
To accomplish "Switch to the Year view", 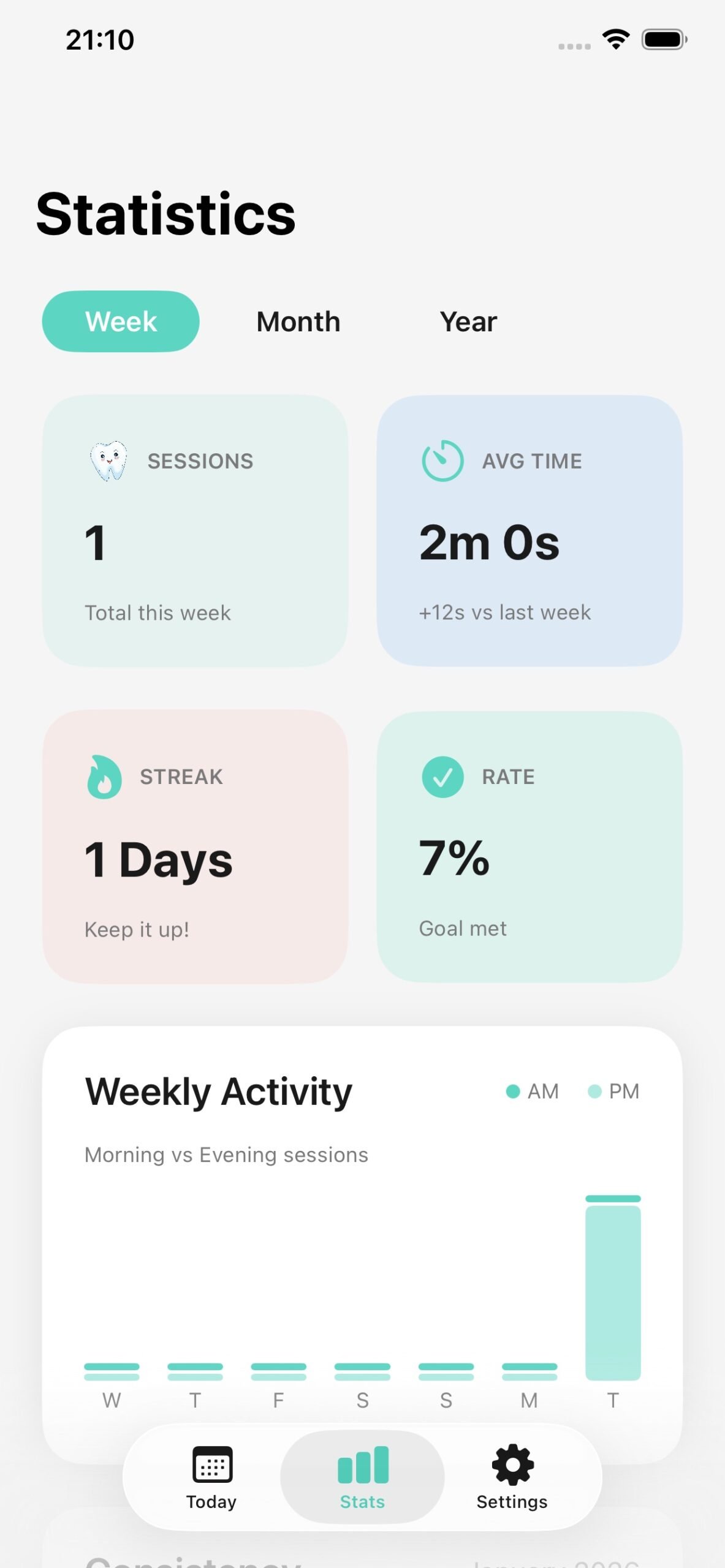I will (468, 322).
